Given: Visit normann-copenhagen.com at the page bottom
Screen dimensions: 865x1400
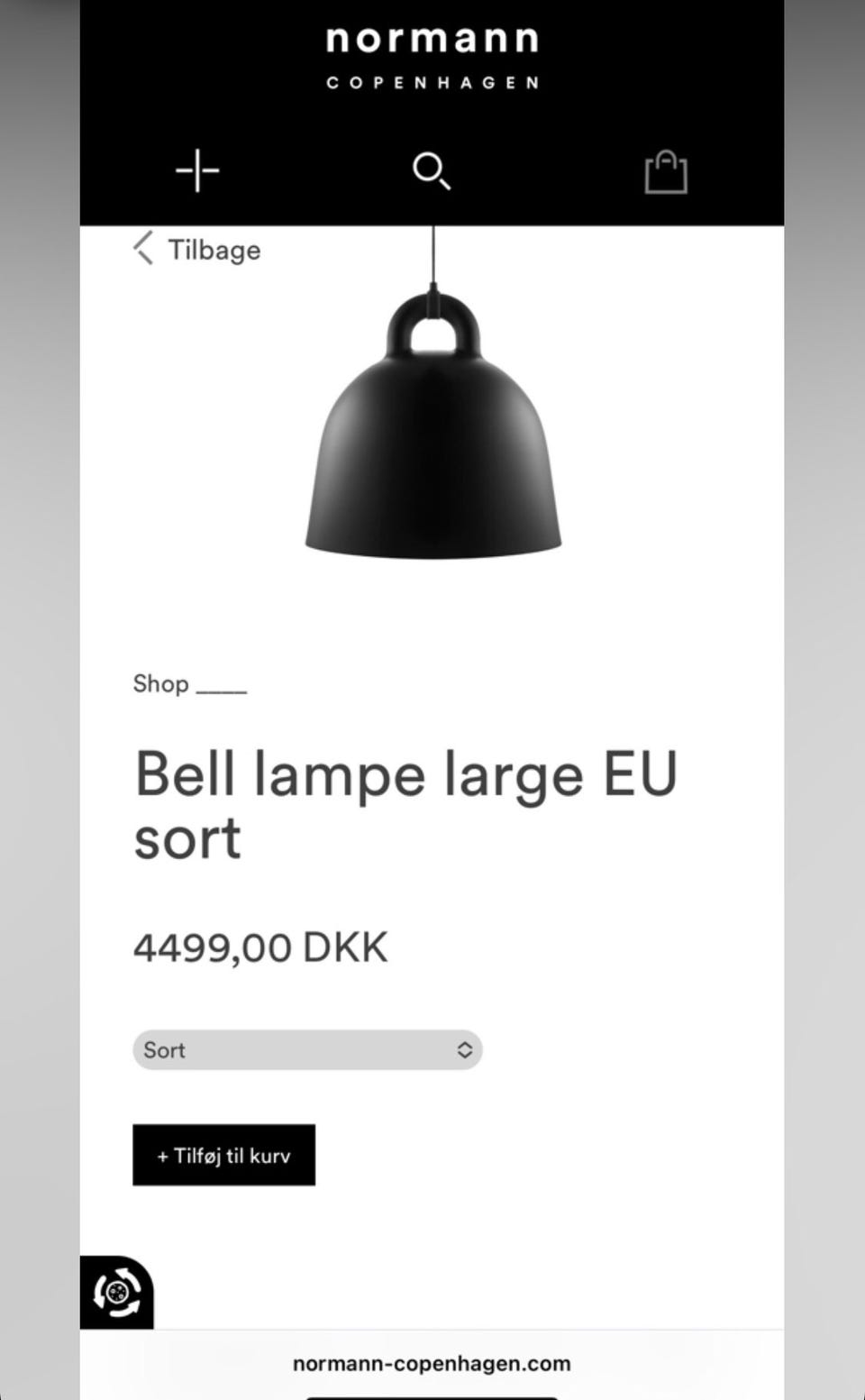Looking at the screenshot, I should (432, 1363).
